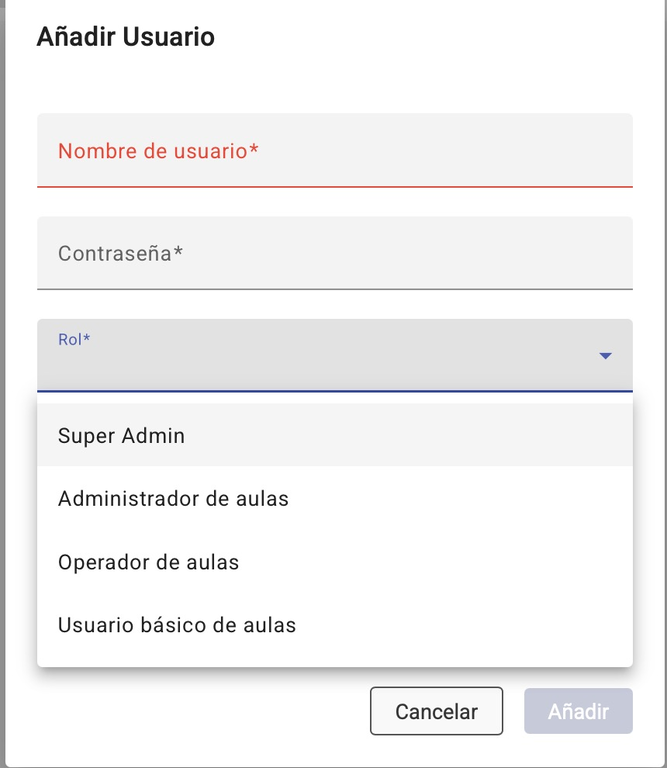Screen dimensions: 667x768
Task: Tap the Añadir button
Action: pos(578,711)
